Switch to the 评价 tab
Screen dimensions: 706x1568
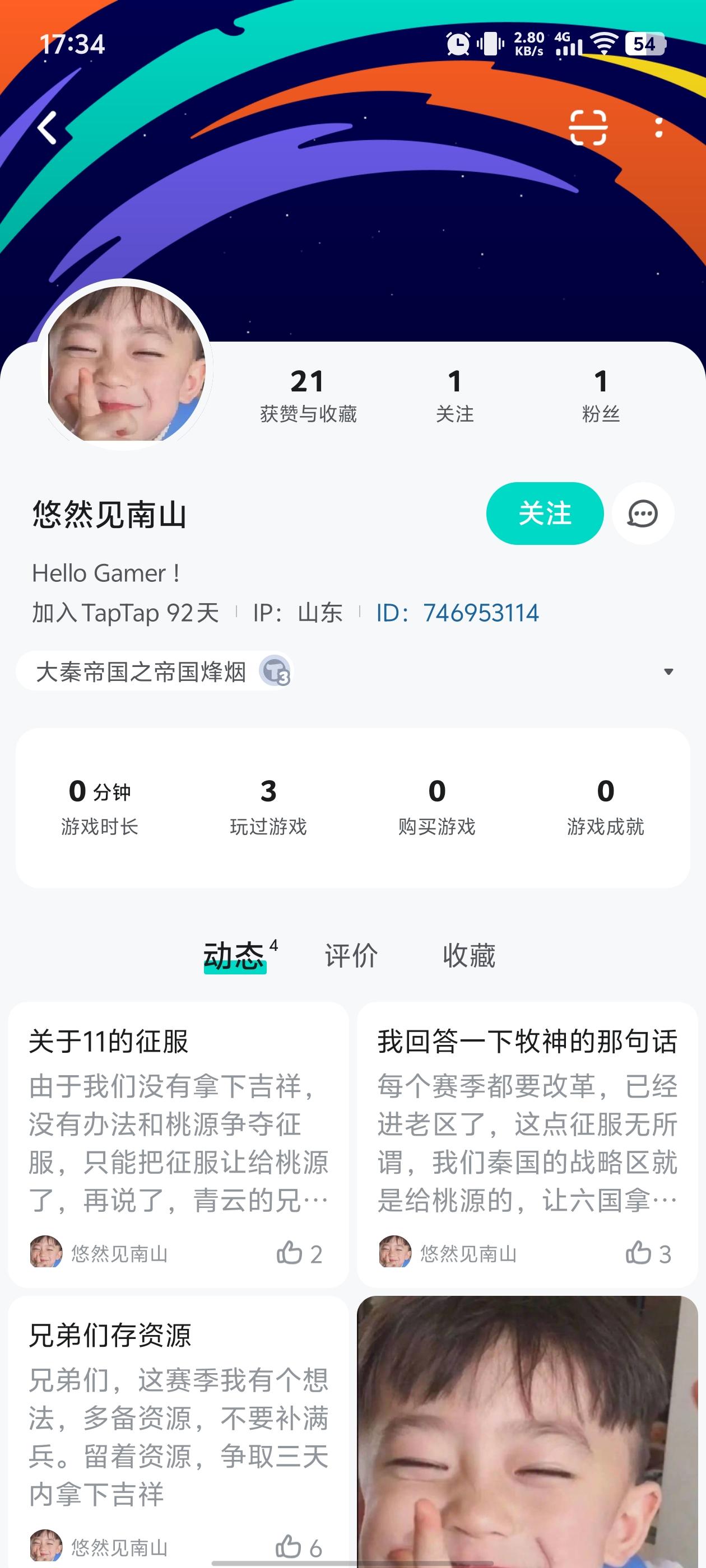pos(351,955)
